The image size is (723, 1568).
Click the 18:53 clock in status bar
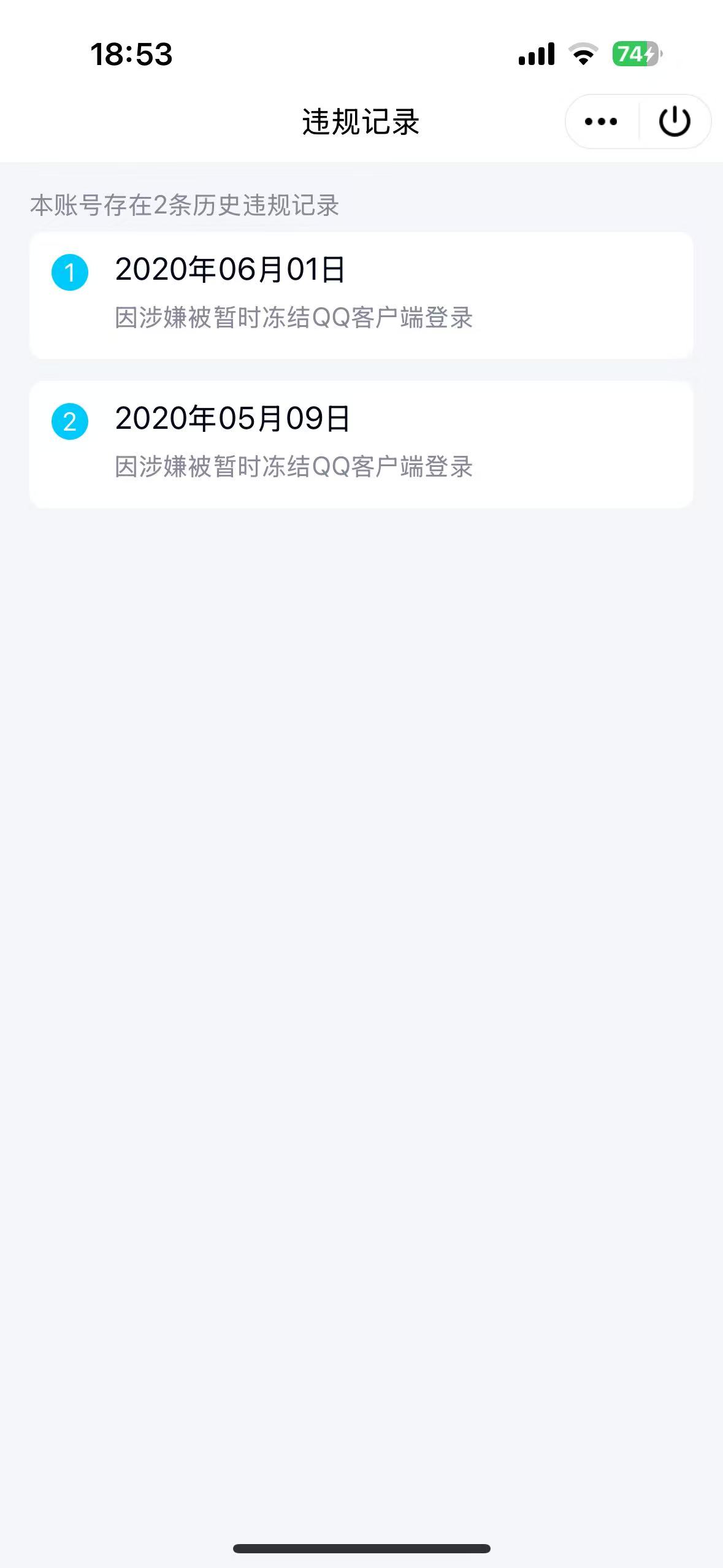131,54
